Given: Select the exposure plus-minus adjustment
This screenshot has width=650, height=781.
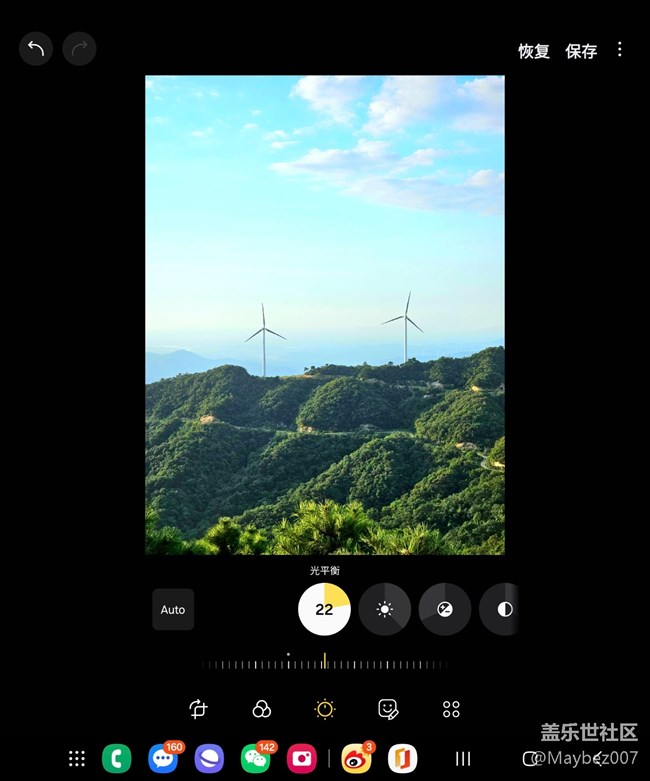Looking at the screenshot, I should pyautogui.click(x=445, y=609).
